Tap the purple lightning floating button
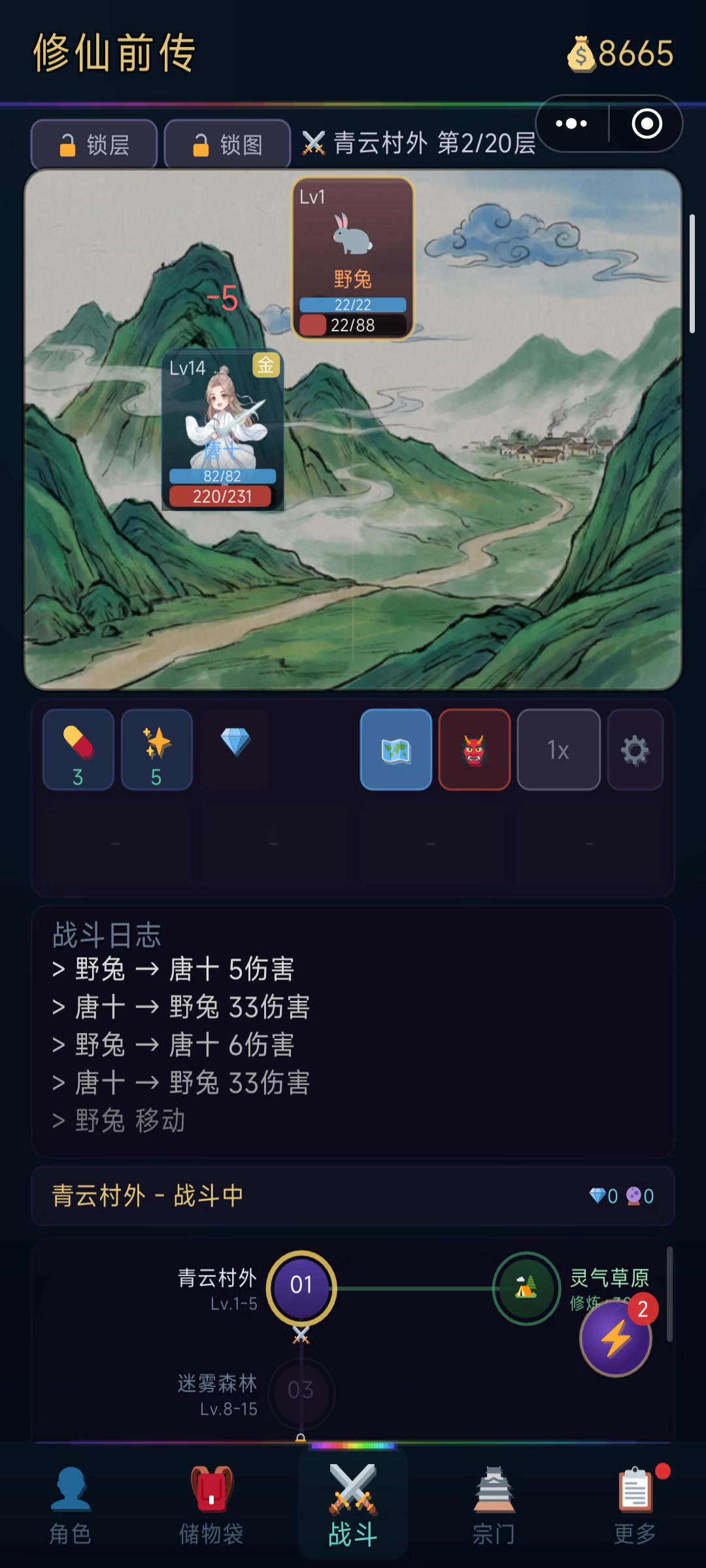 click(615, 1338)
